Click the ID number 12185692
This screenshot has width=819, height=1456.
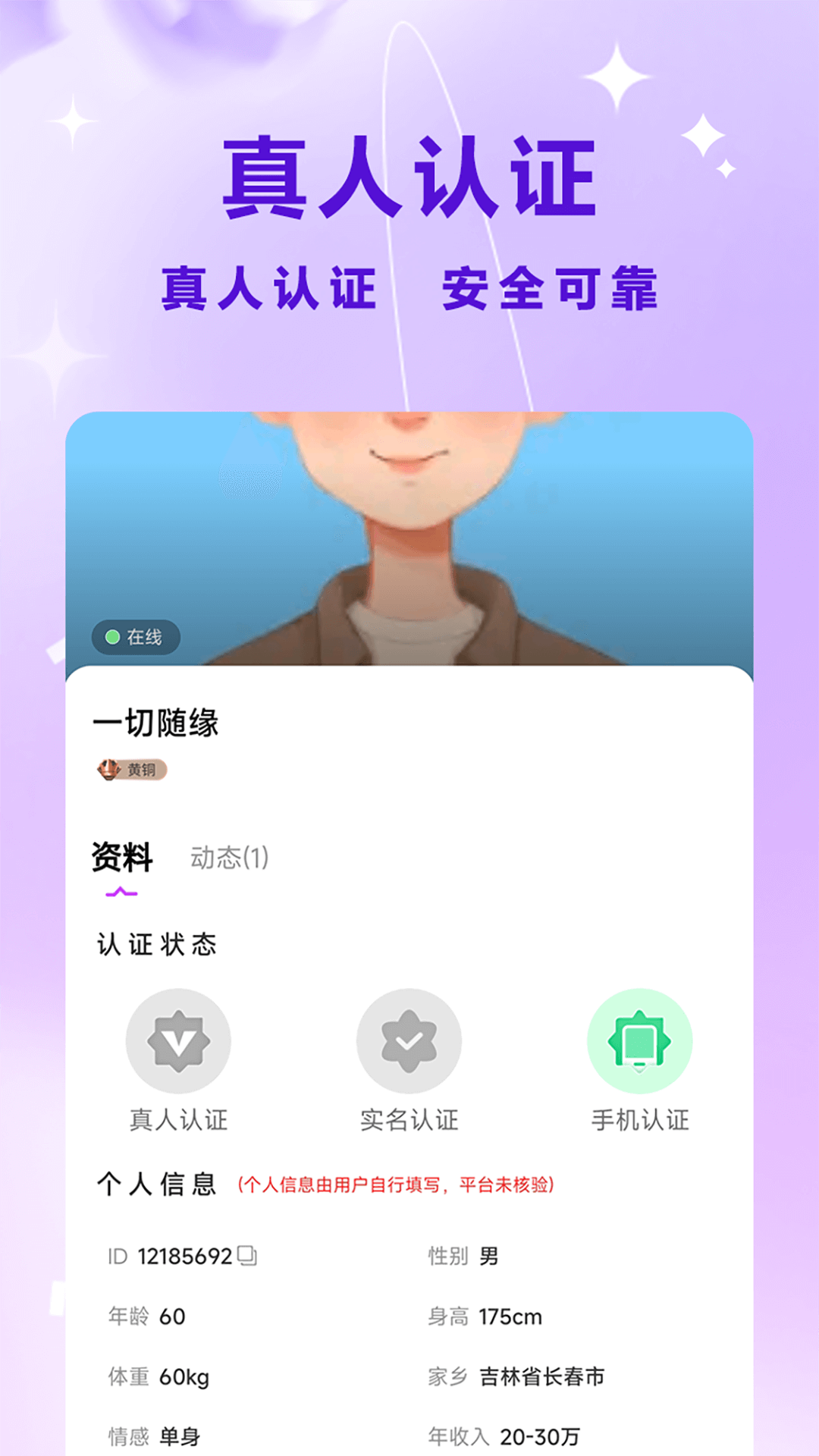pos(185,1255)
